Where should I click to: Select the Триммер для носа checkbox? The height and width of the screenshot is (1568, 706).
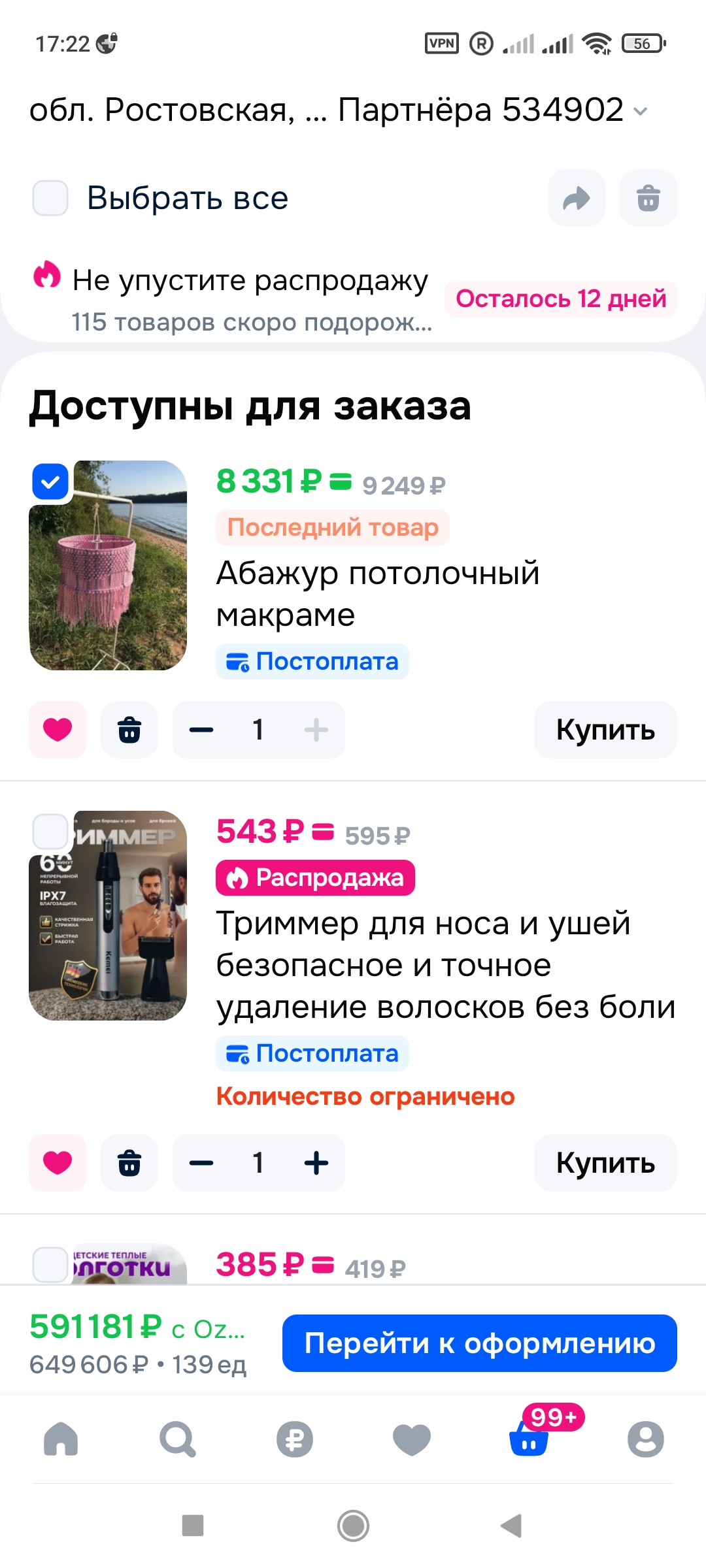(50, 832)
